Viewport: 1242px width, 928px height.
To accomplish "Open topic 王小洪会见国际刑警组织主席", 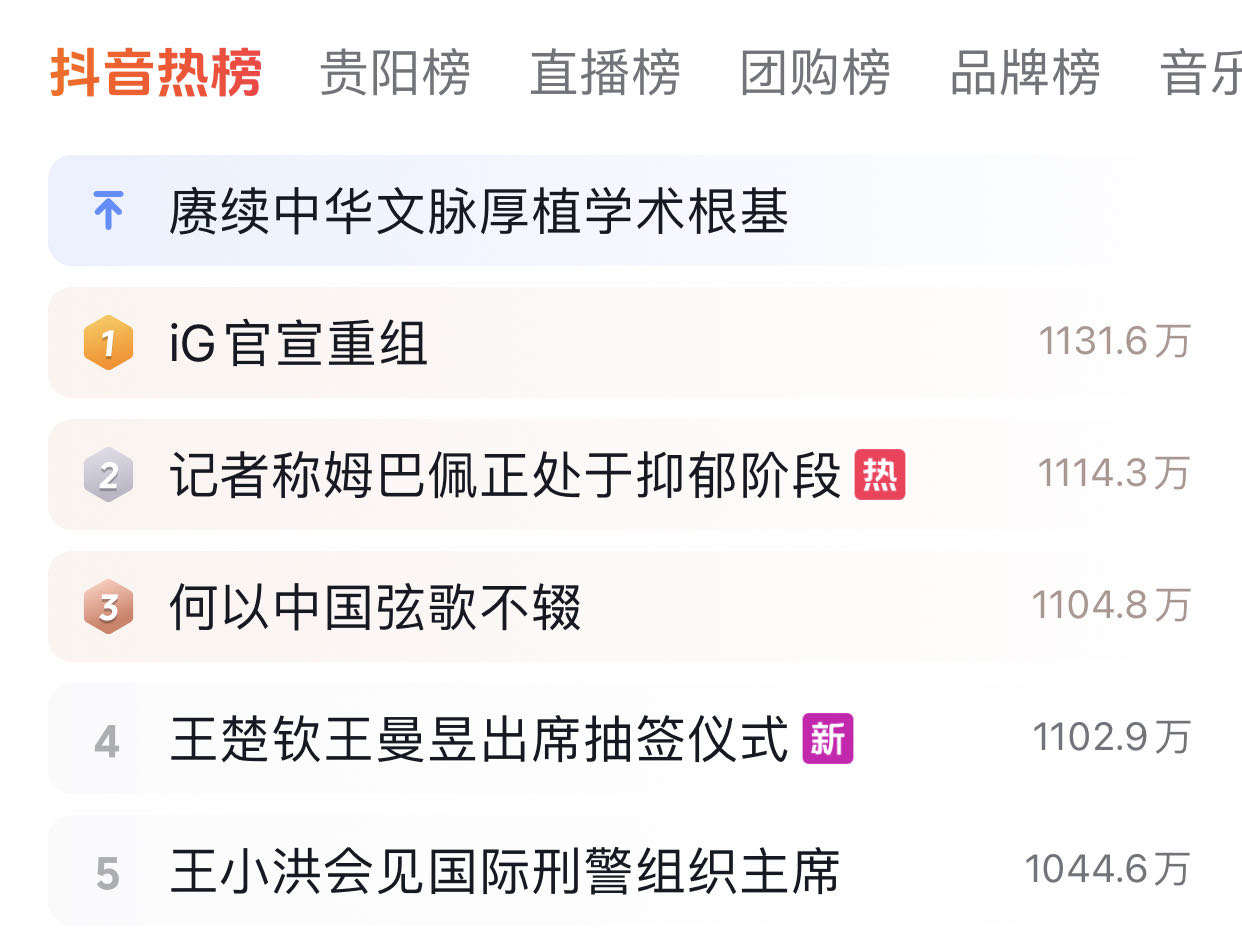I will pos(505,871).
